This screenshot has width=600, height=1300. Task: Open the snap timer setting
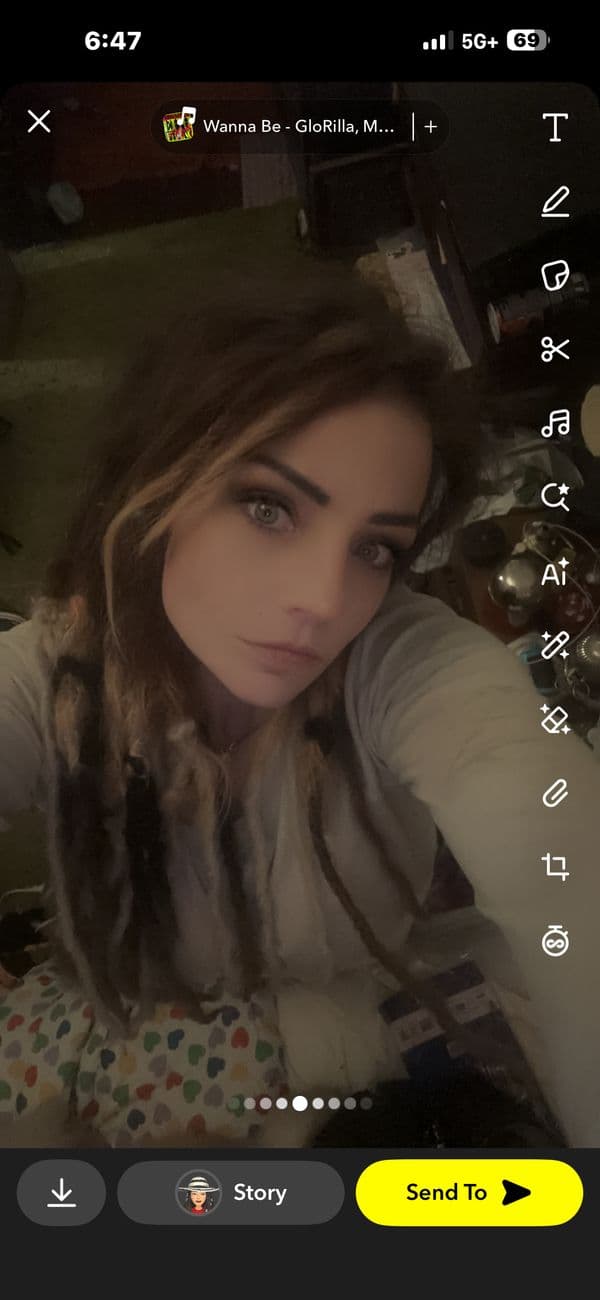pyautogui.click(x=555, y=941)
